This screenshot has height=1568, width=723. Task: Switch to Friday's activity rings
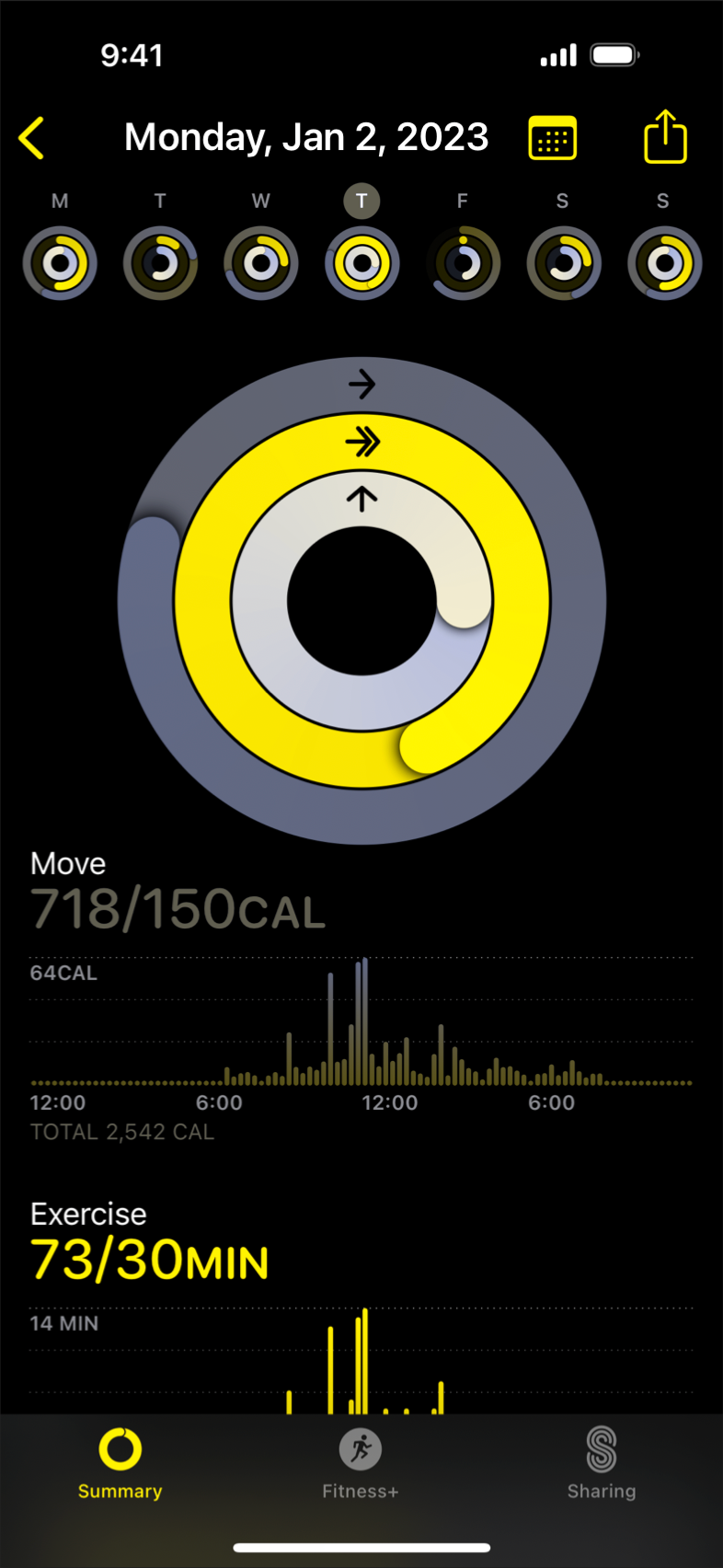pos(462,262)
